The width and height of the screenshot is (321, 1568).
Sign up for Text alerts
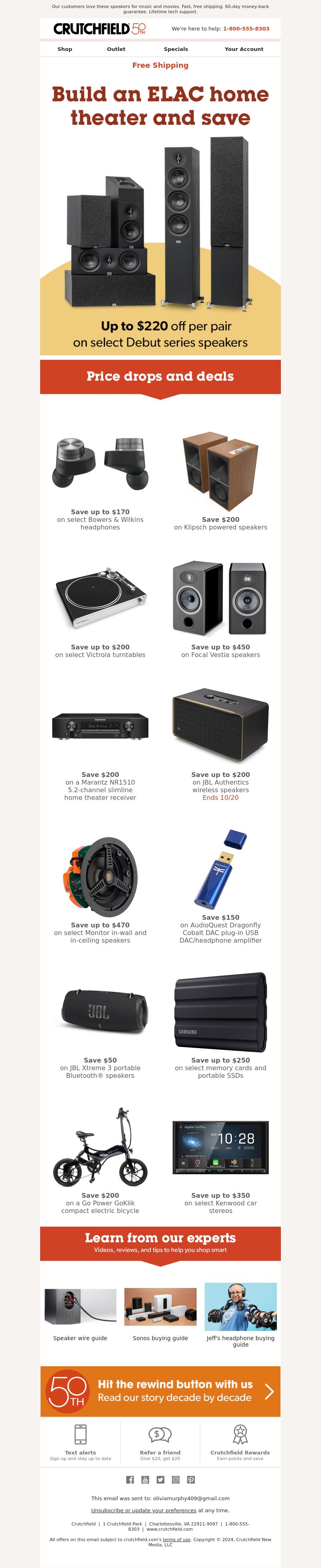click(x=80, y=1442)
